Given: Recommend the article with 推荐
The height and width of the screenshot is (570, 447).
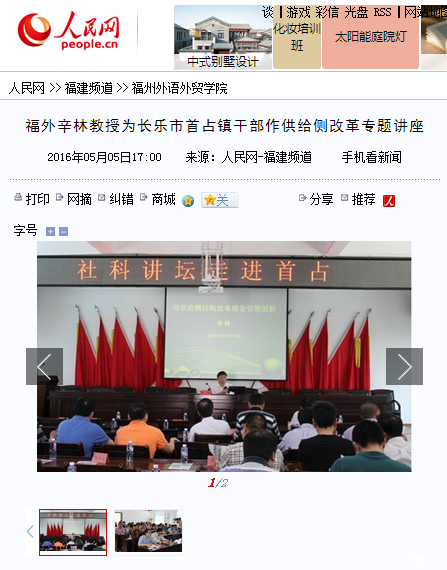Looking at the screenshot, I should 363,199.
